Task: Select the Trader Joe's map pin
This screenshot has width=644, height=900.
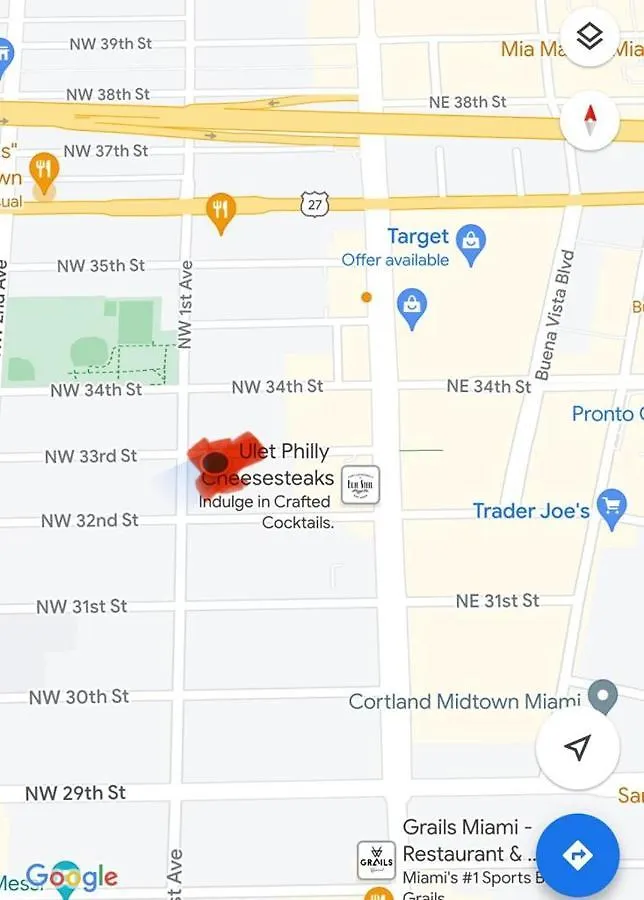Action: tap(611, 508)
